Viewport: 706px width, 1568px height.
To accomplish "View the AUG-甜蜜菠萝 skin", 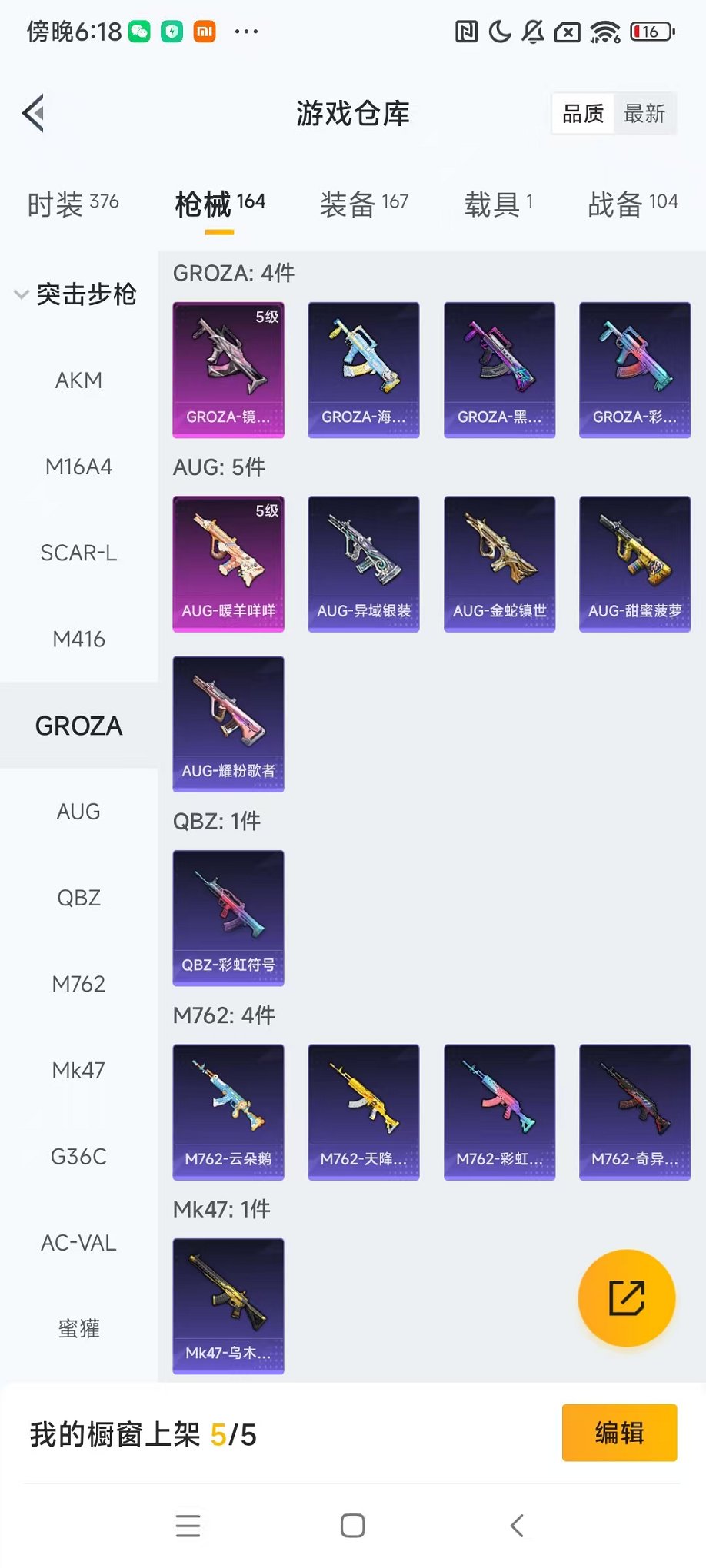I will (x=634, y=563).
